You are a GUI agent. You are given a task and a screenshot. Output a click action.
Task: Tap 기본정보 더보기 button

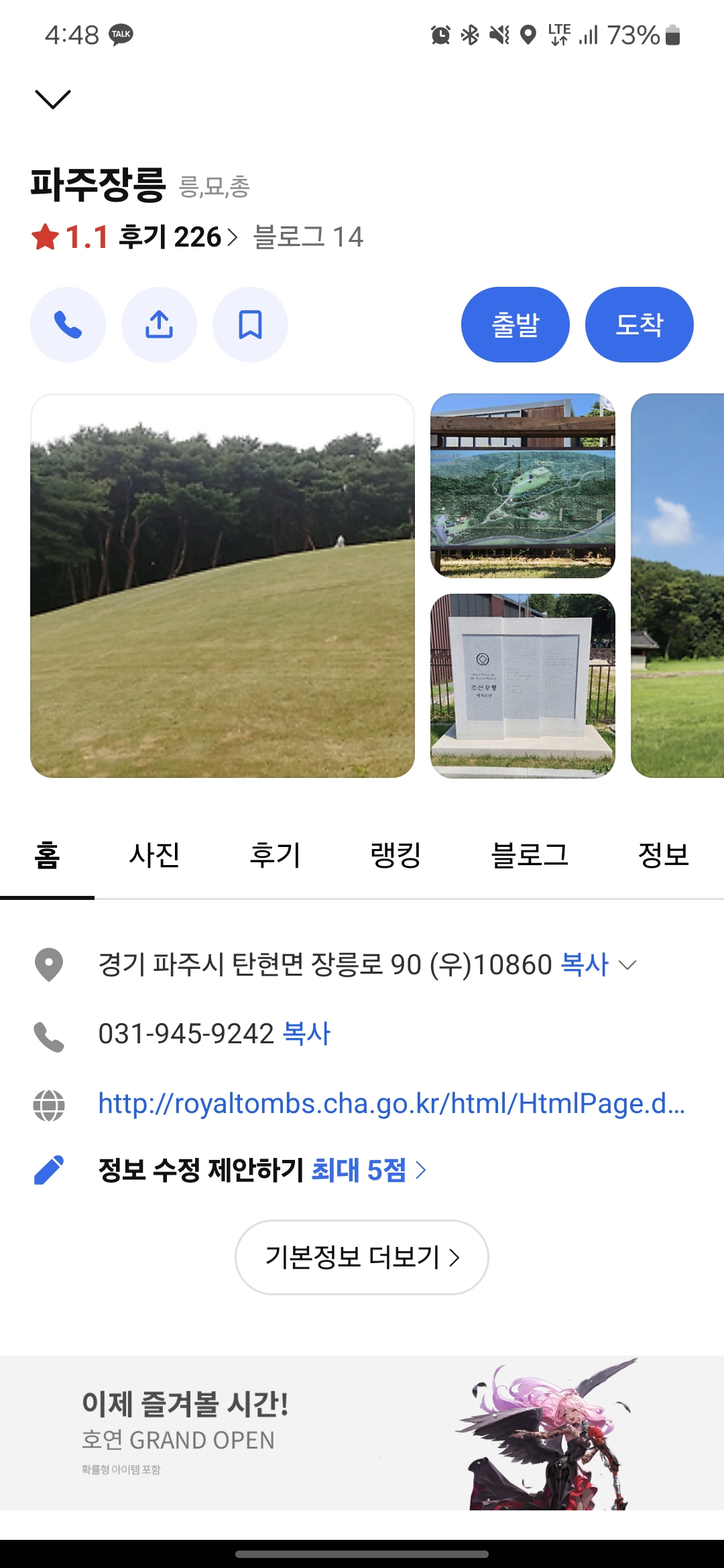[362, 1257]
